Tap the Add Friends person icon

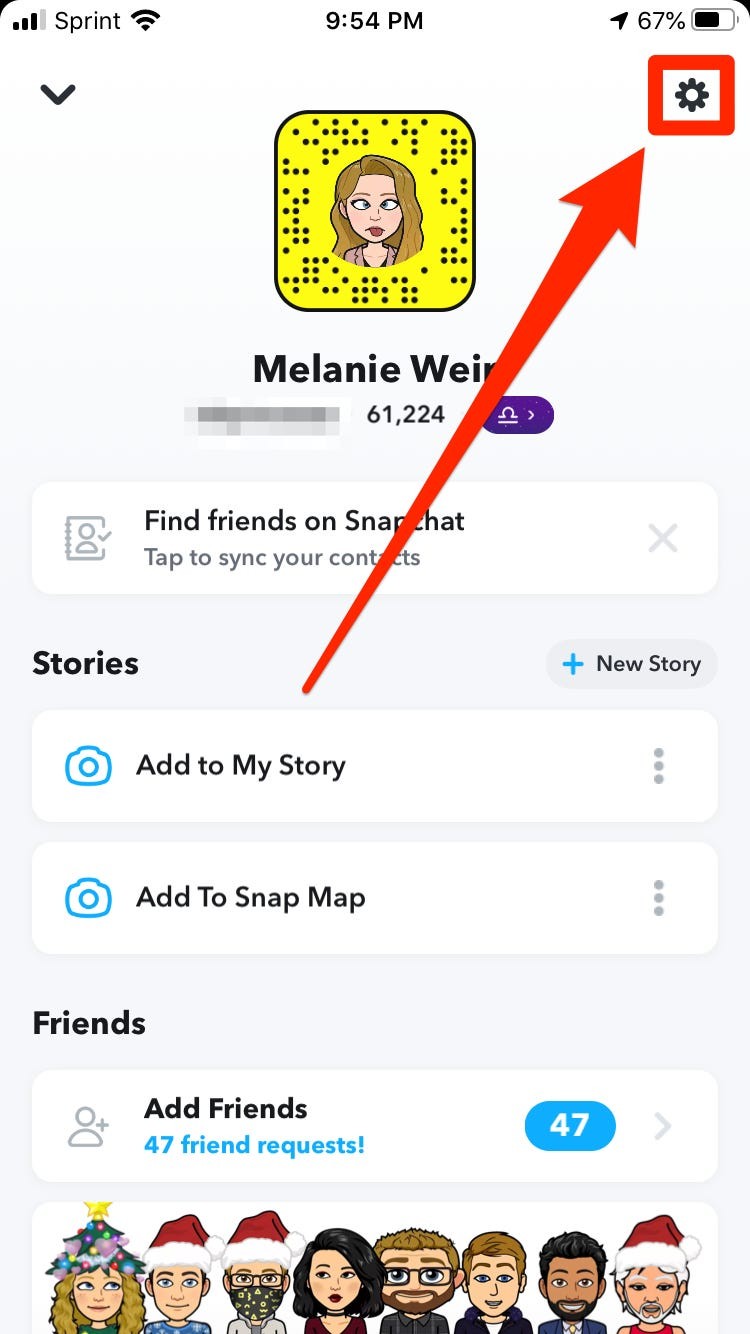click(x=88, y=1125)
